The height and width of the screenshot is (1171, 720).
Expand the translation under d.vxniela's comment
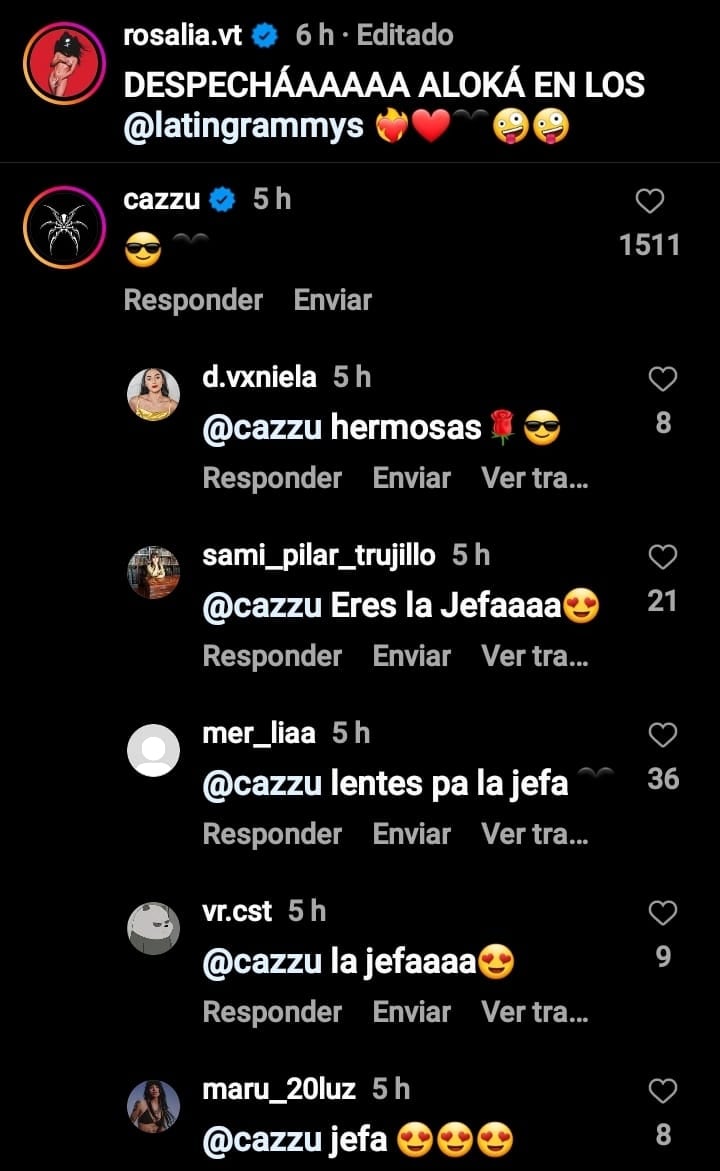536,478
